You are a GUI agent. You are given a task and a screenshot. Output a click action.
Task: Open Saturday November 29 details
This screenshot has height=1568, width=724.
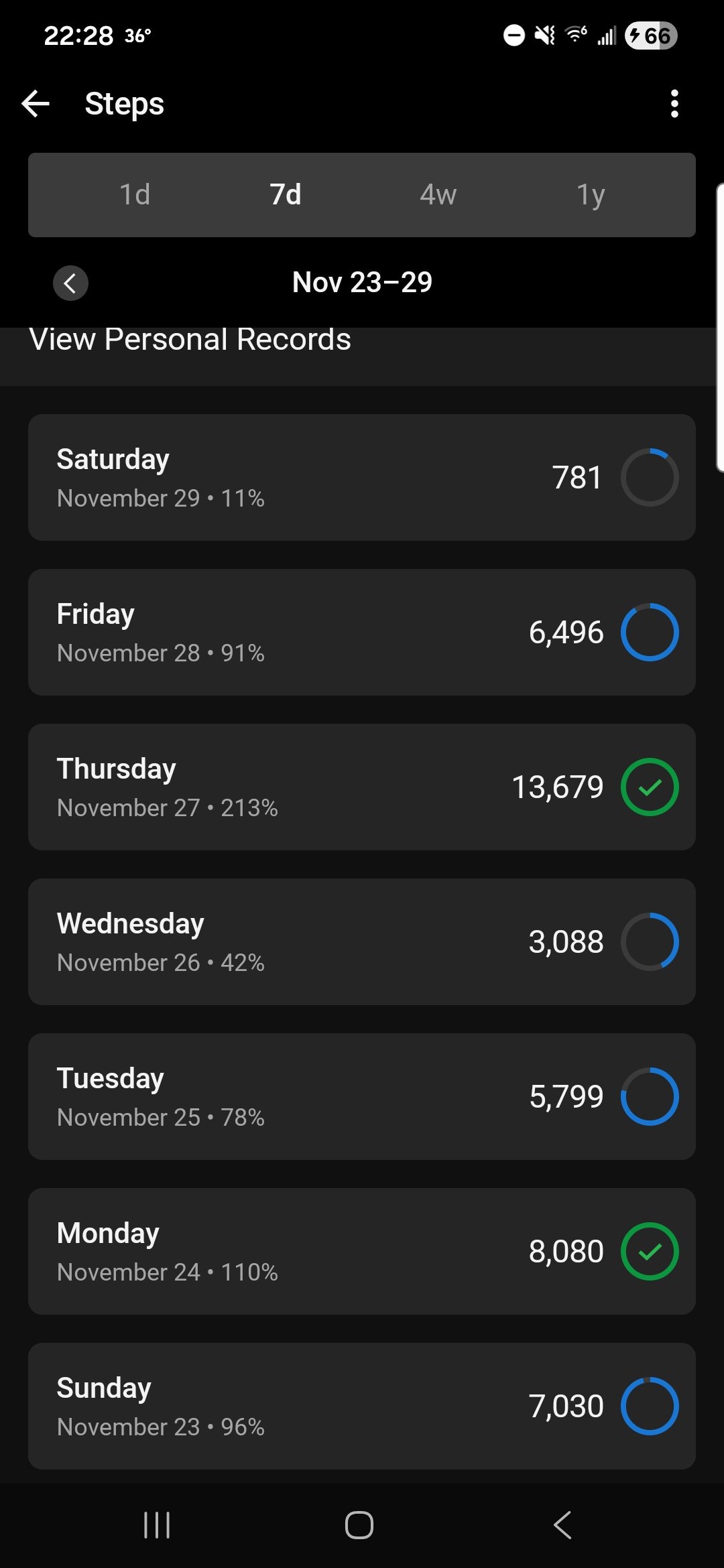tap(362, 476)
